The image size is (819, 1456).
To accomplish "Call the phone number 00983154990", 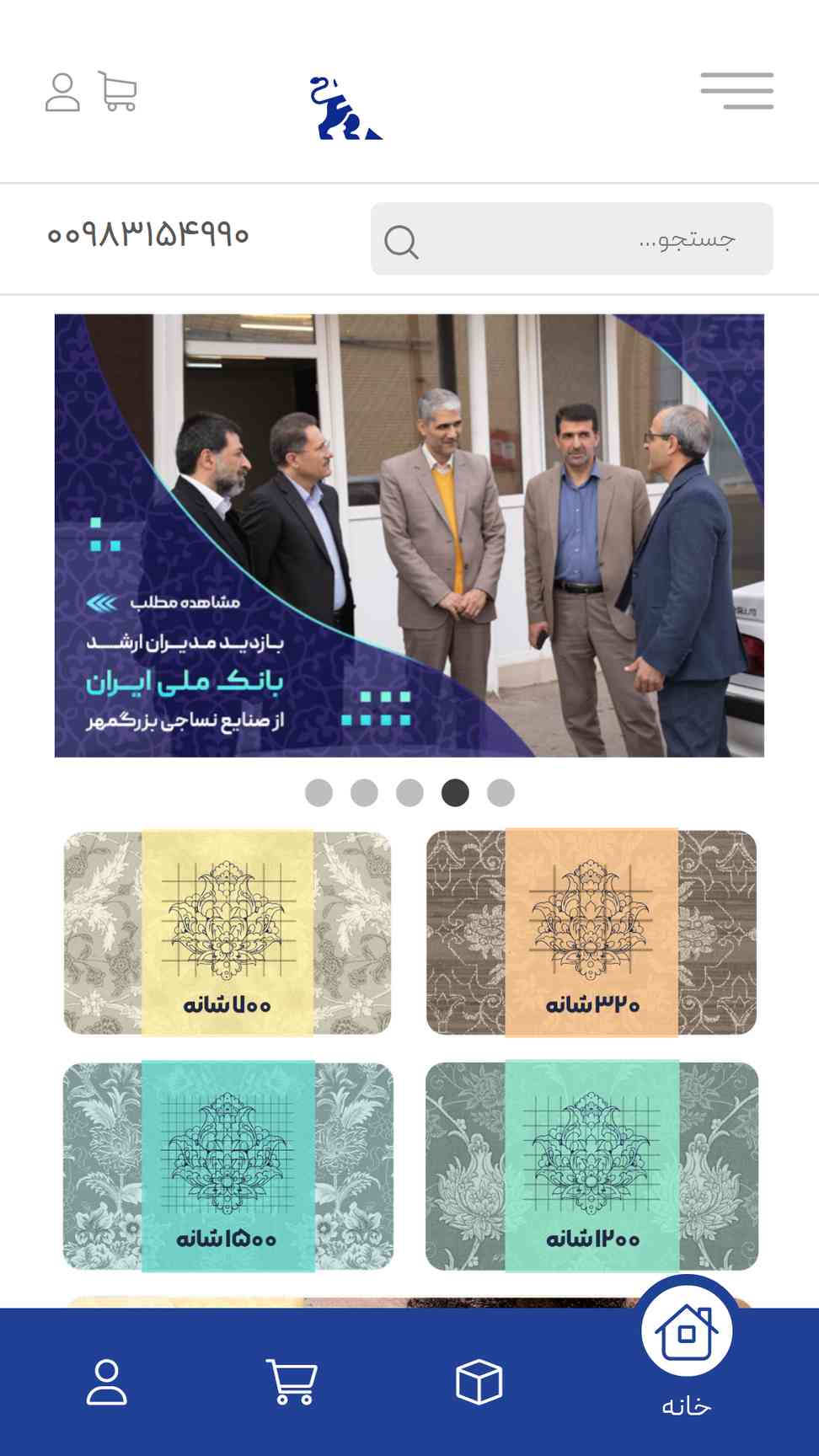I will pos(147,235).
